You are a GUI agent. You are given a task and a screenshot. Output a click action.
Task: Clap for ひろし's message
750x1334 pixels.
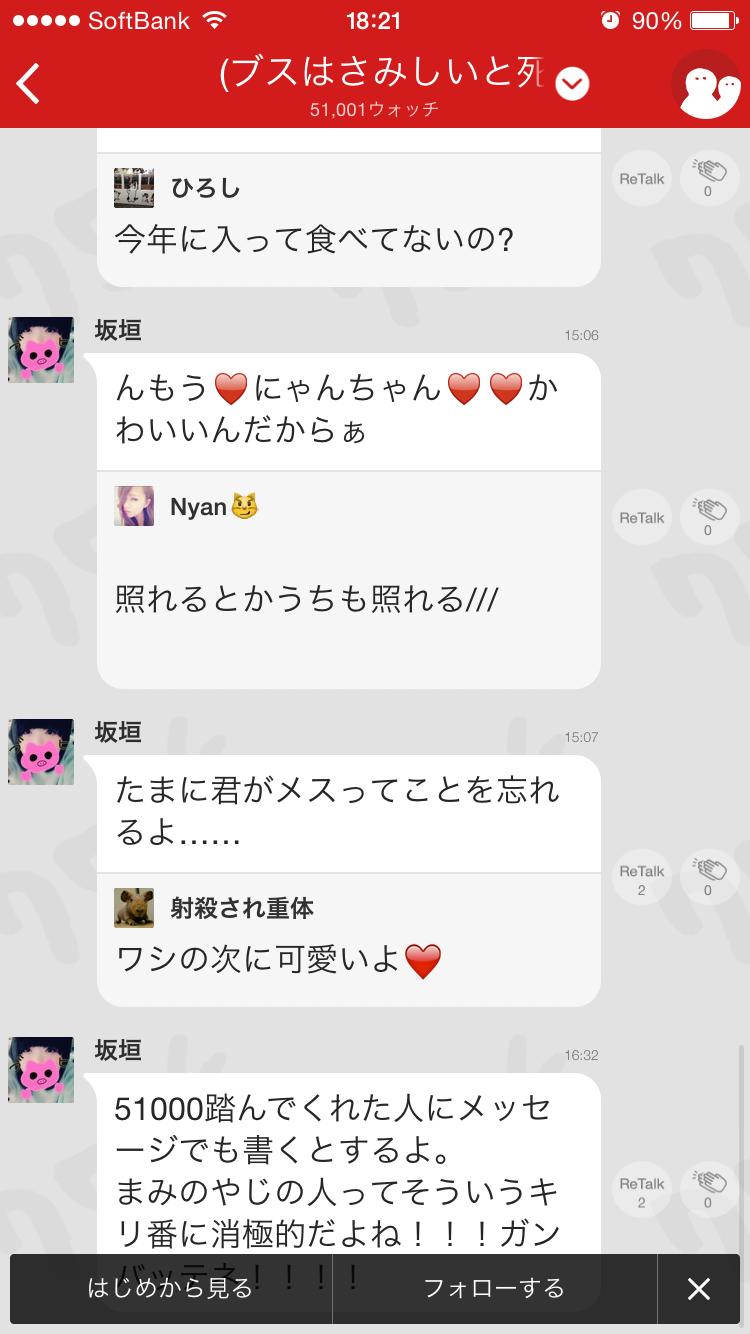pos(709,177)
